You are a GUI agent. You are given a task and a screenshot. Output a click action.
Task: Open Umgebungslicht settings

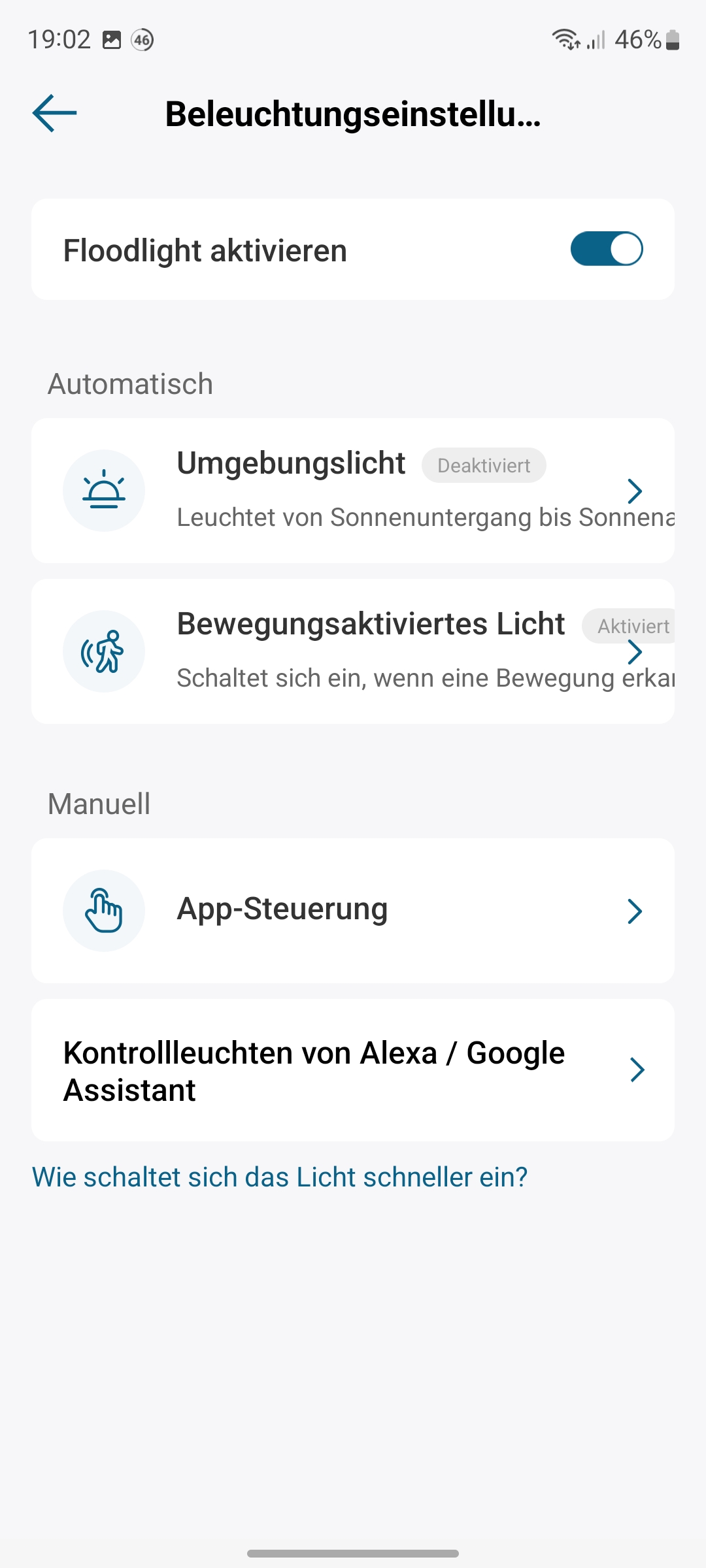point(353,491)
